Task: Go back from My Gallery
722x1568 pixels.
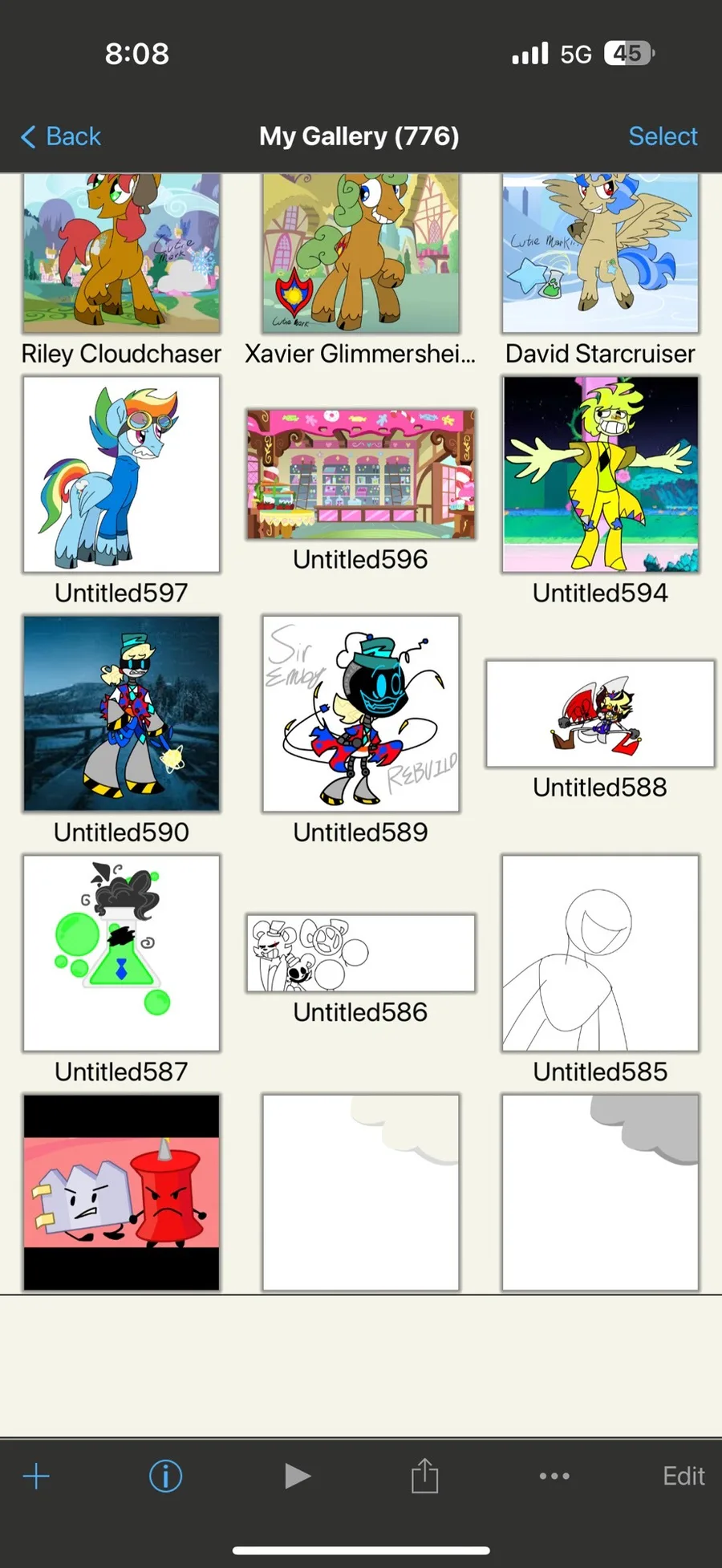Action: click(x=61, y=136)
